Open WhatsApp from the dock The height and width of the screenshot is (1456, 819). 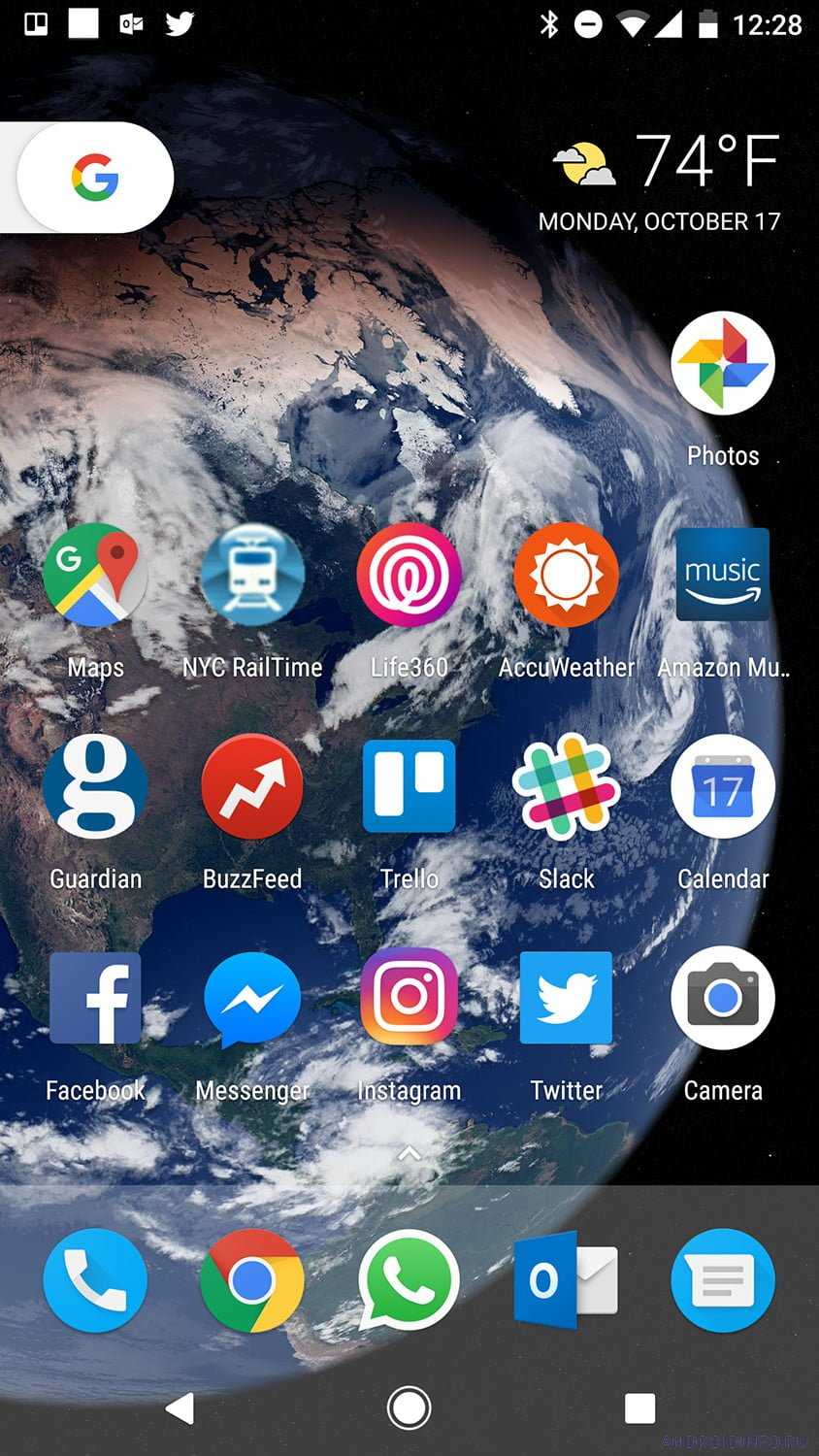tap(409, 1280)
